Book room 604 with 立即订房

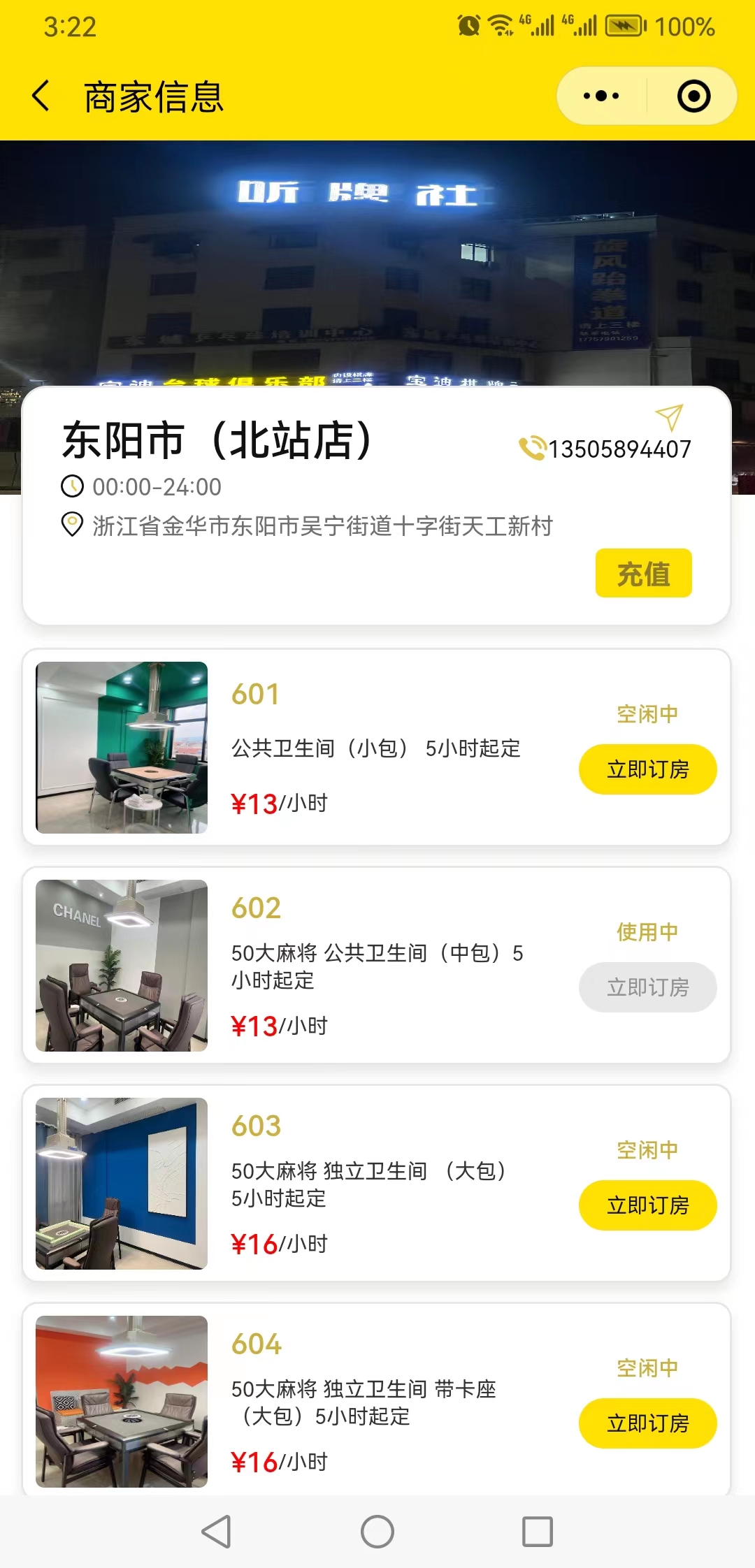[647, 1423]
